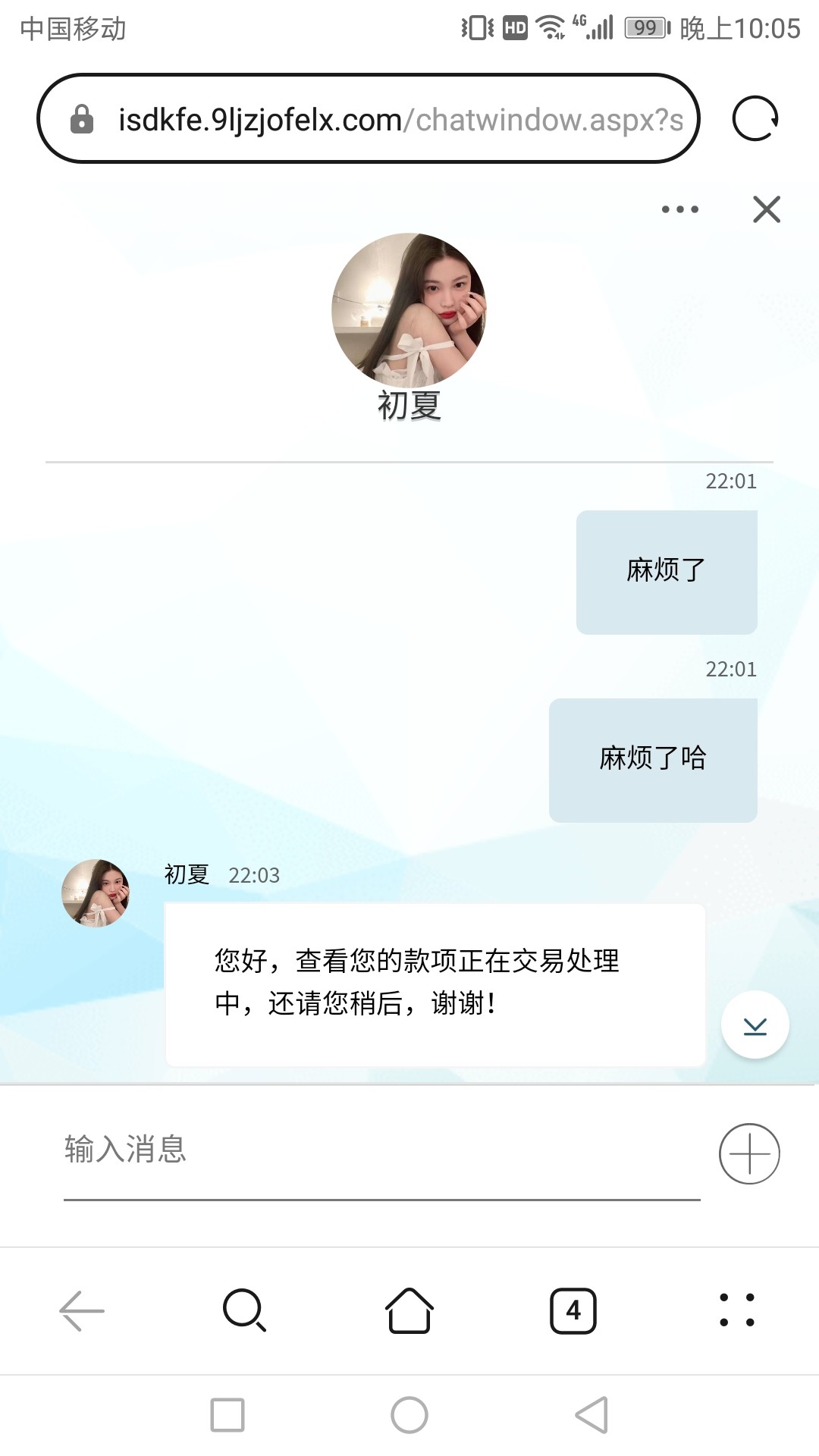This screenshot has width=819, height=1456.
Task: Open browser search
Action: (x=245, y=1310)
